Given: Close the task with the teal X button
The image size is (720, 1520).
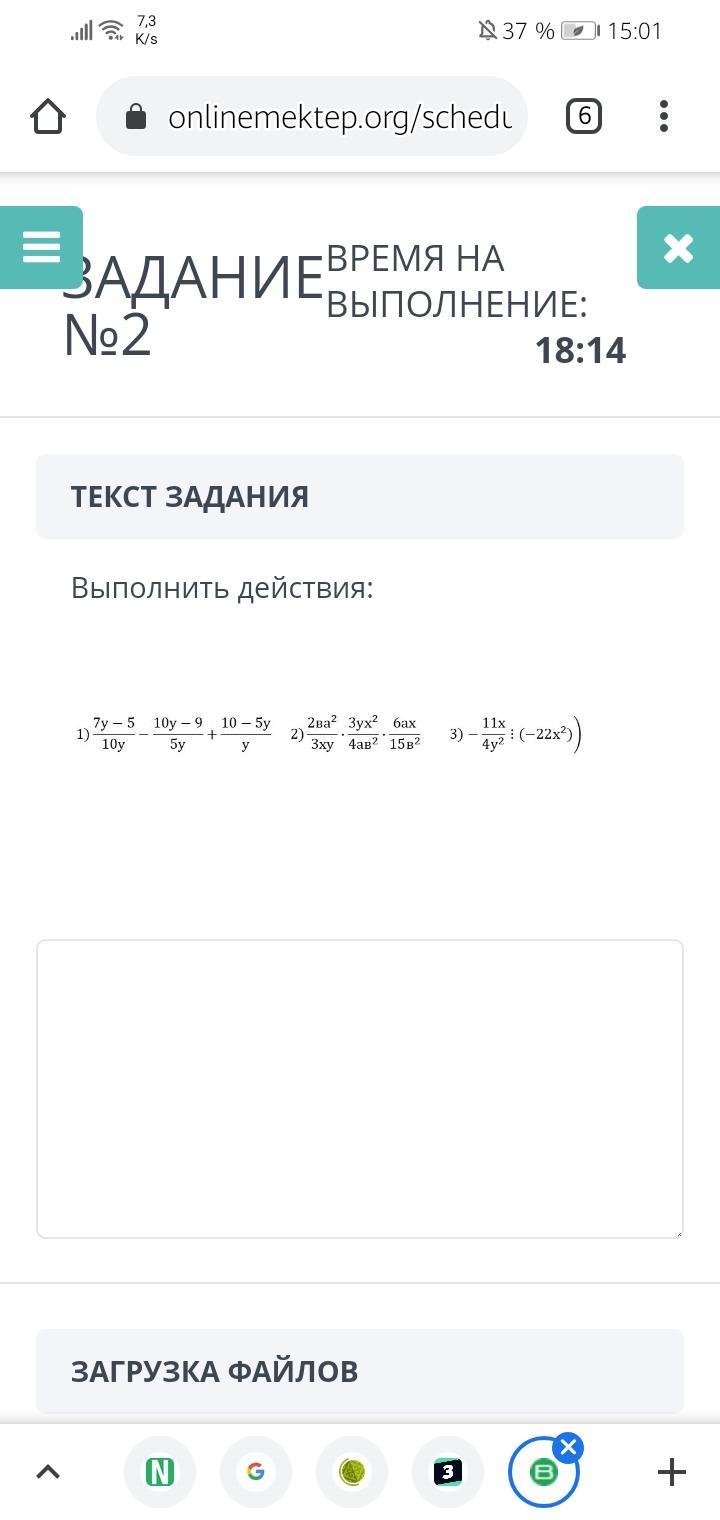Looking at the screenshot, I should click(678, 247).
